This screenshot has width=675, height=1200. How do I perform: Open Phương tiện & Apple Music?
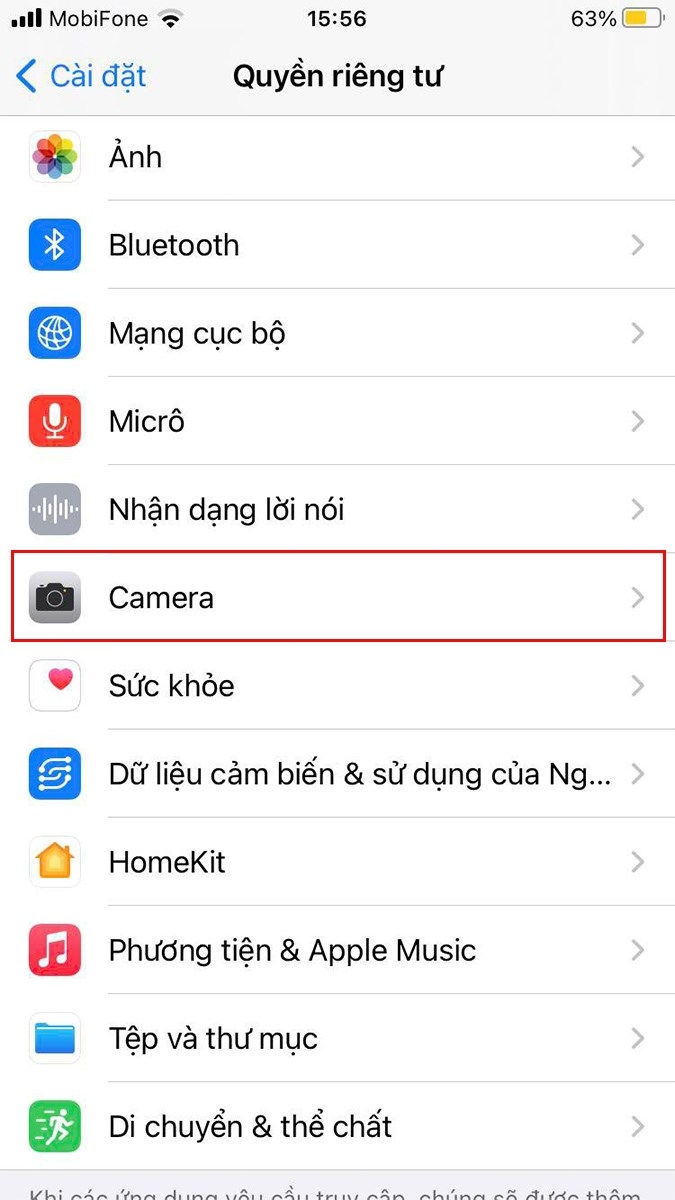(x=337, y=950)
